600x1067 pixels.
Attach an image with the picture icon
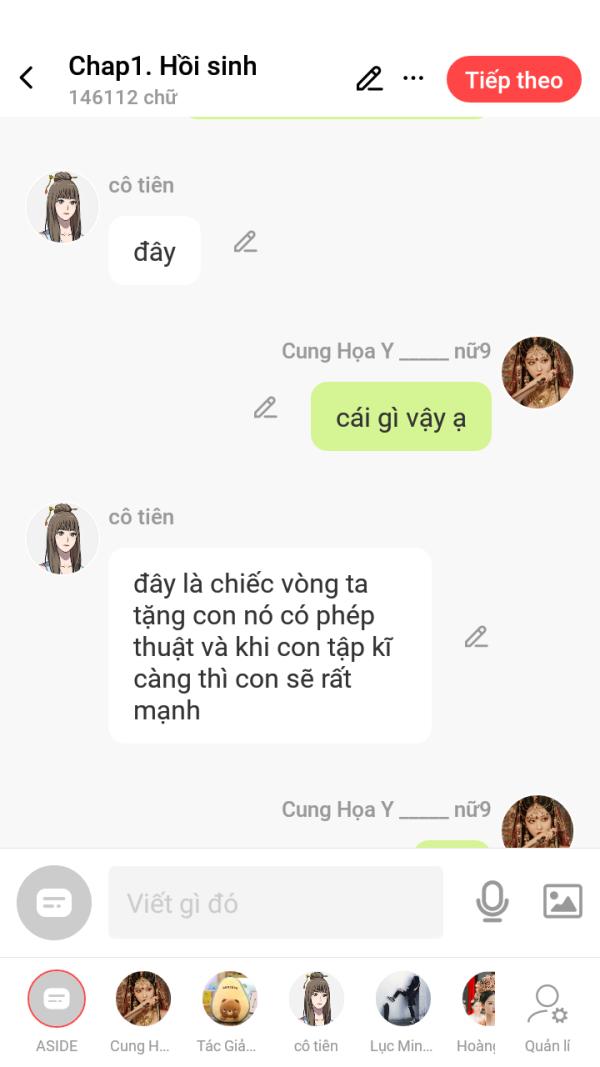[x=563, y=902]
